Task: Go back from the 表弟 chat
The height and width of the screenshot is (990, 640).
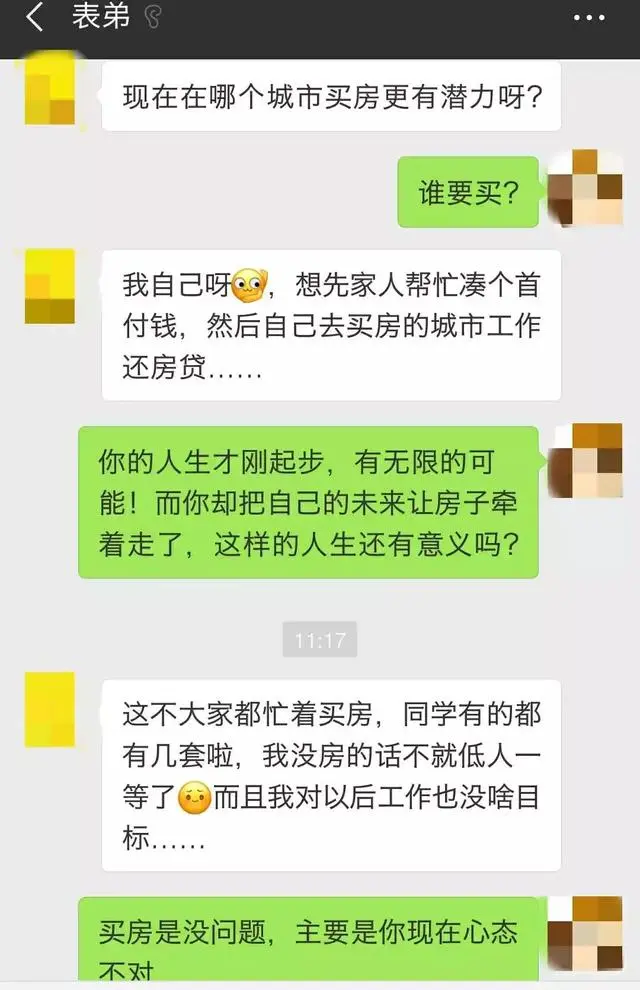Action: pyautogui.click(x=34, y=18)
